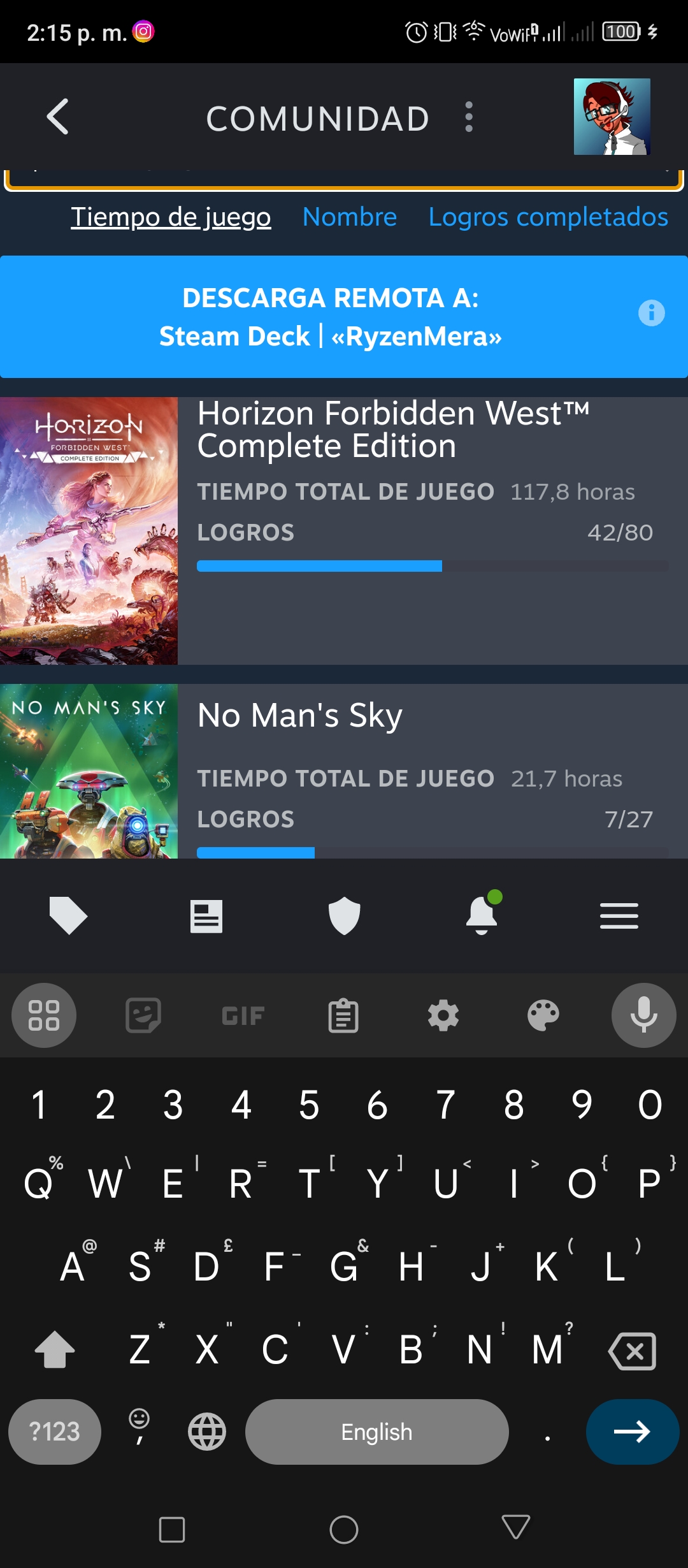This screenshot has height=1568, width=688.
Task: Tap the backspace key
Action: click(x=633, y=1351)
